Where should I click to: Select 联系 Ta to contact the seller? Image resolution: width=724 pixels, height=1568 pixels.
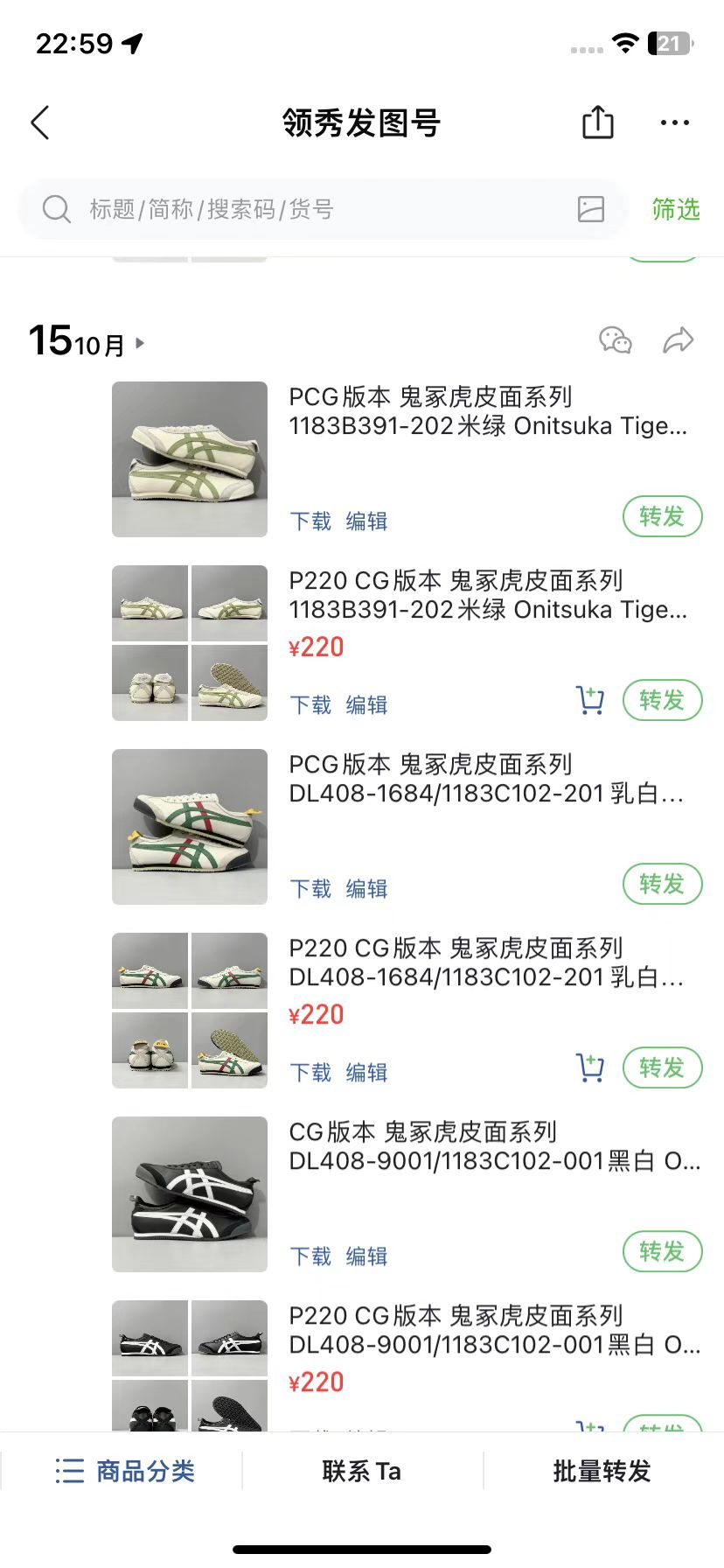[x=362, y=1471]
